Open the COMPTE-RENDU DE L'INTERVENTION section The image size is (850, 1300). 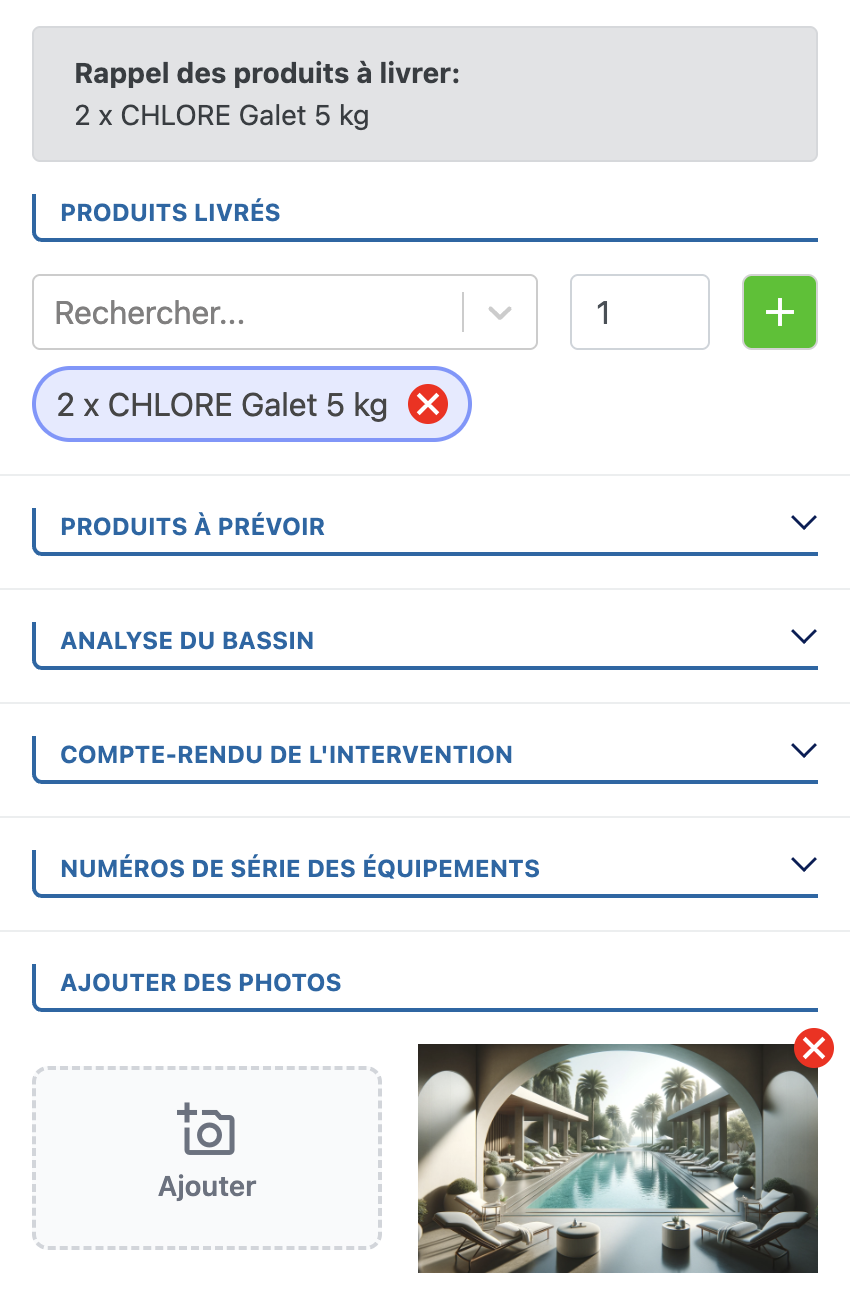tap(803, 750)
